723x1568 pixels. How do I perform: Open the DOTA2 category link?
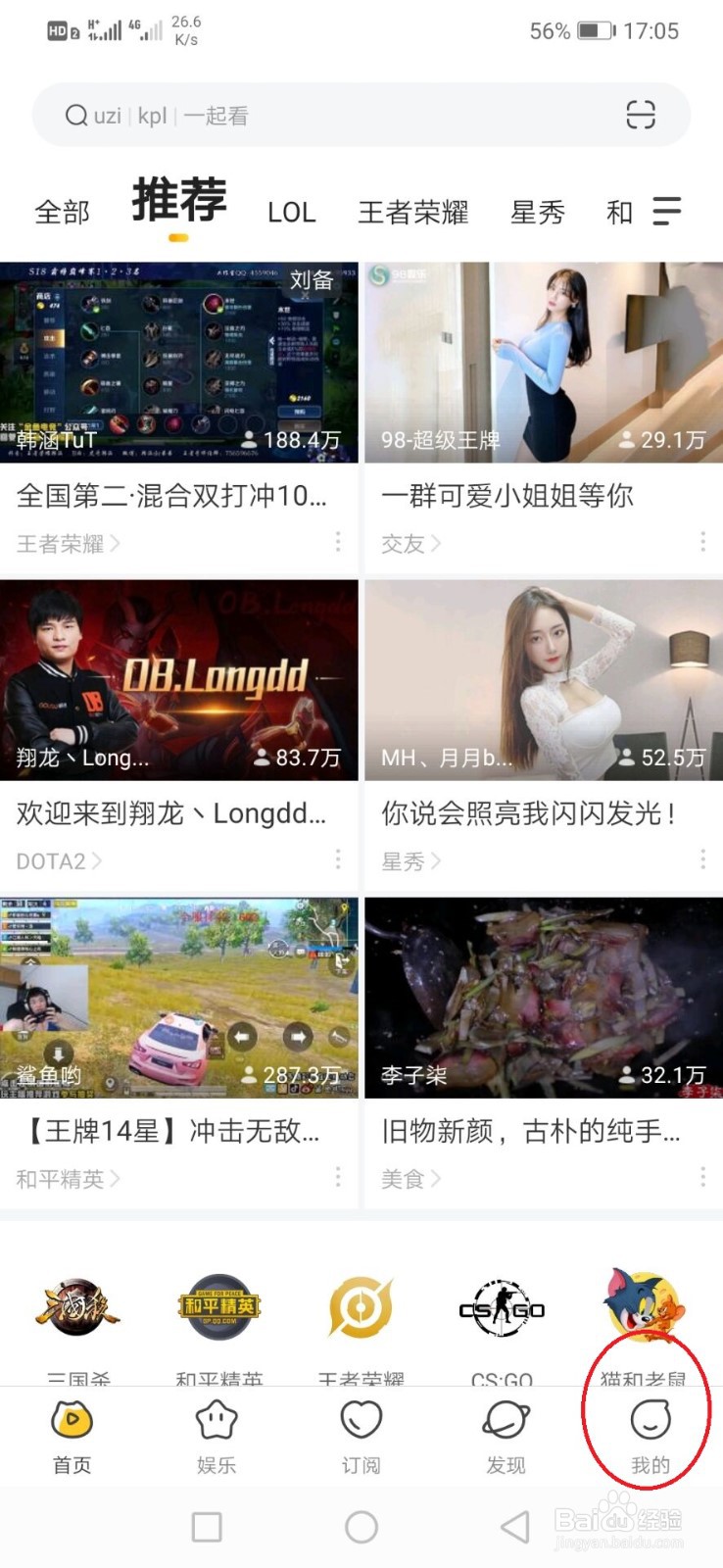point(56,861)
